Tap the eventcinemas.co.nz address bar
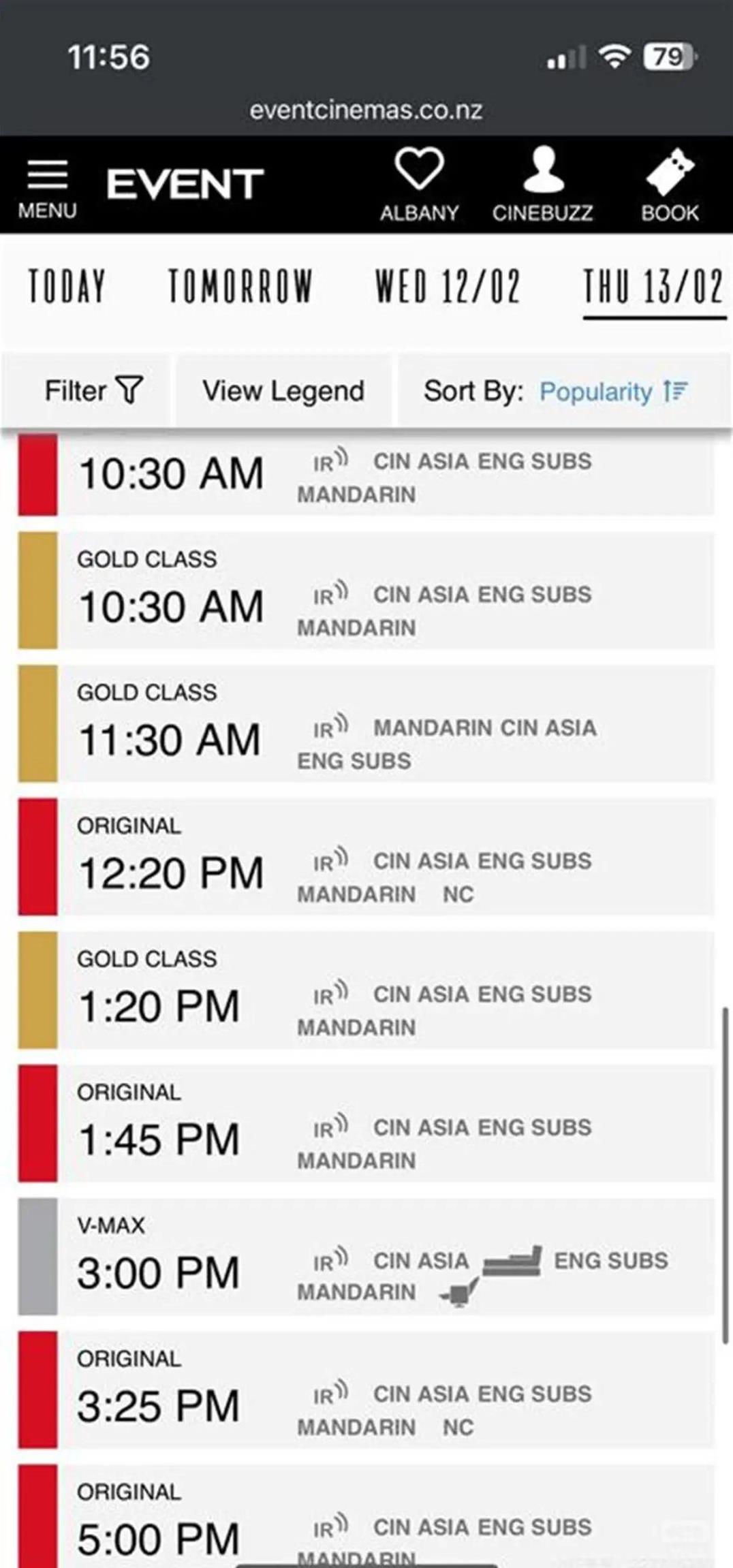Image resolution: width=733 pixels, height=1568 pixels. [366, 110]
